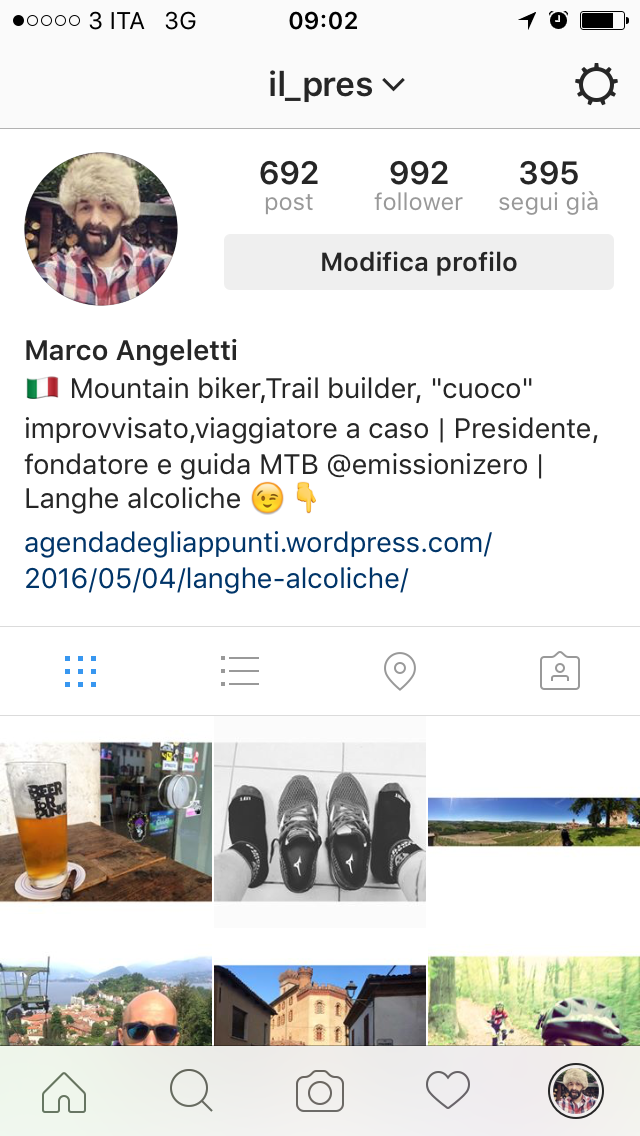Open the settings gear icon
This screenshot has height=1136, width=640.
(x=596, y=85)
